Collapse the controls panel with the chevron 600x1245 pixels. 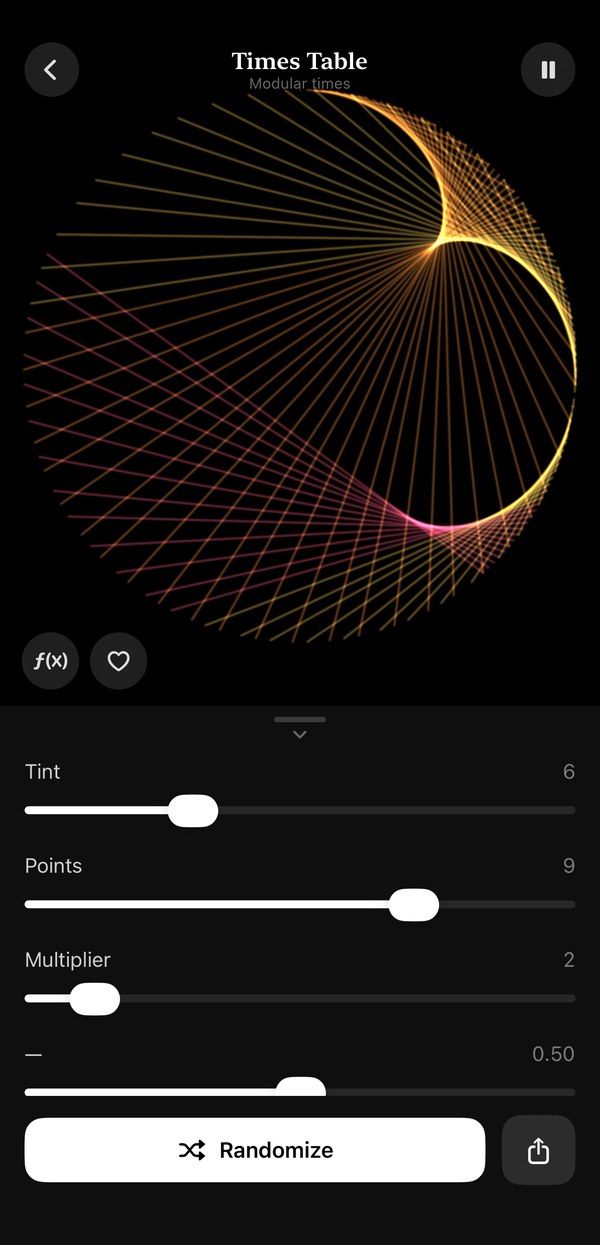coord(300,735)
